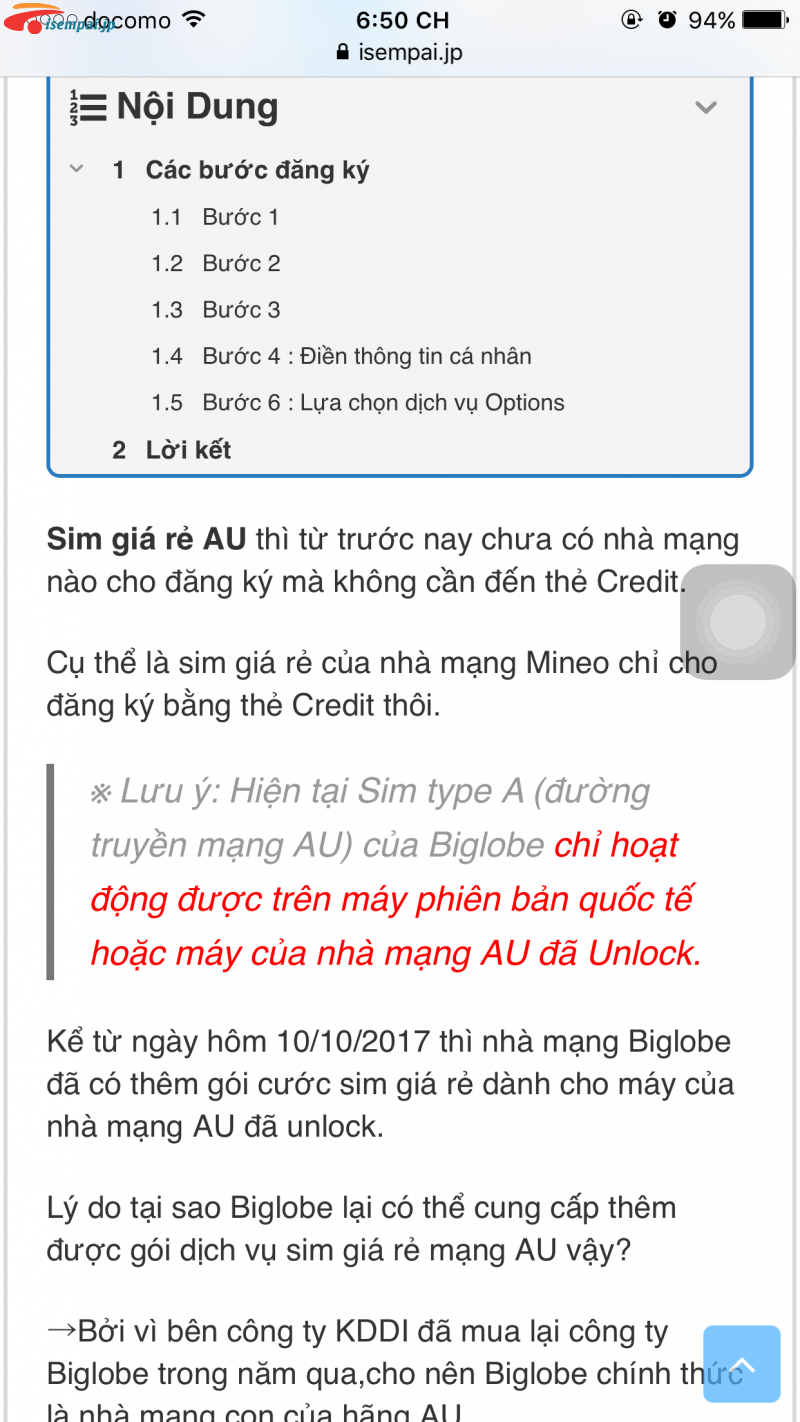Image resolution: width=800 pixels, height=1422 pixels.
Task: Jump to Các bước đăng ký section
Action: pos(257,170)
